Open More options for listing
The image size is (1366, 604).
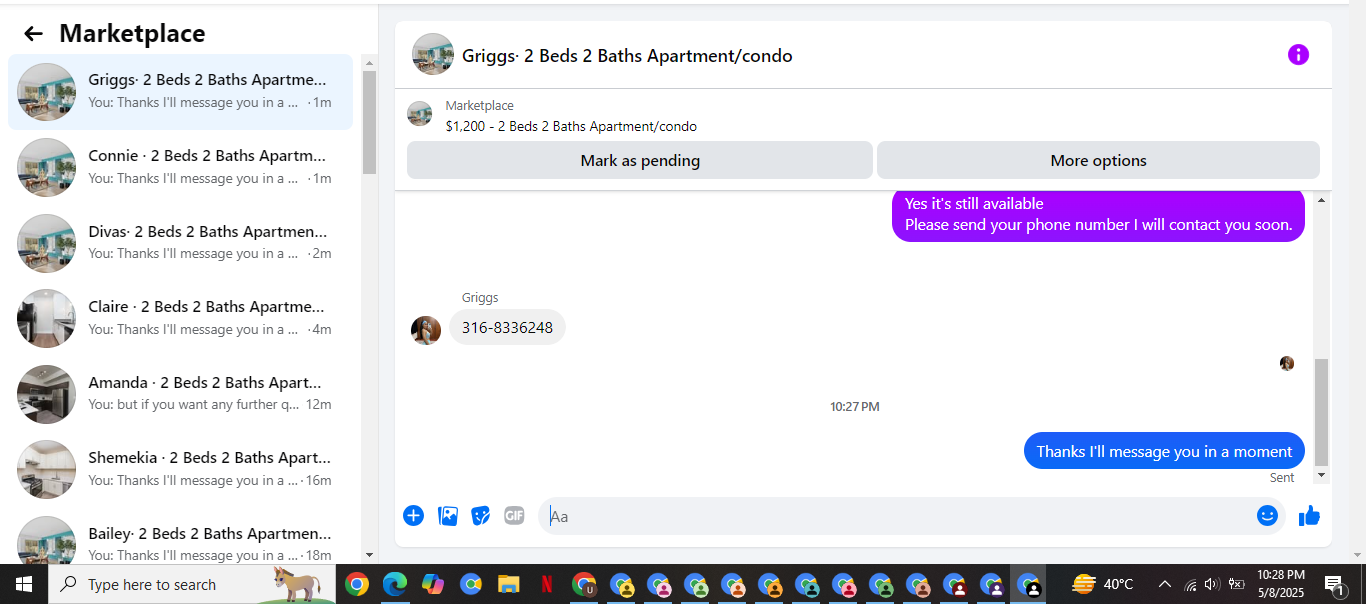(1098, 160)
